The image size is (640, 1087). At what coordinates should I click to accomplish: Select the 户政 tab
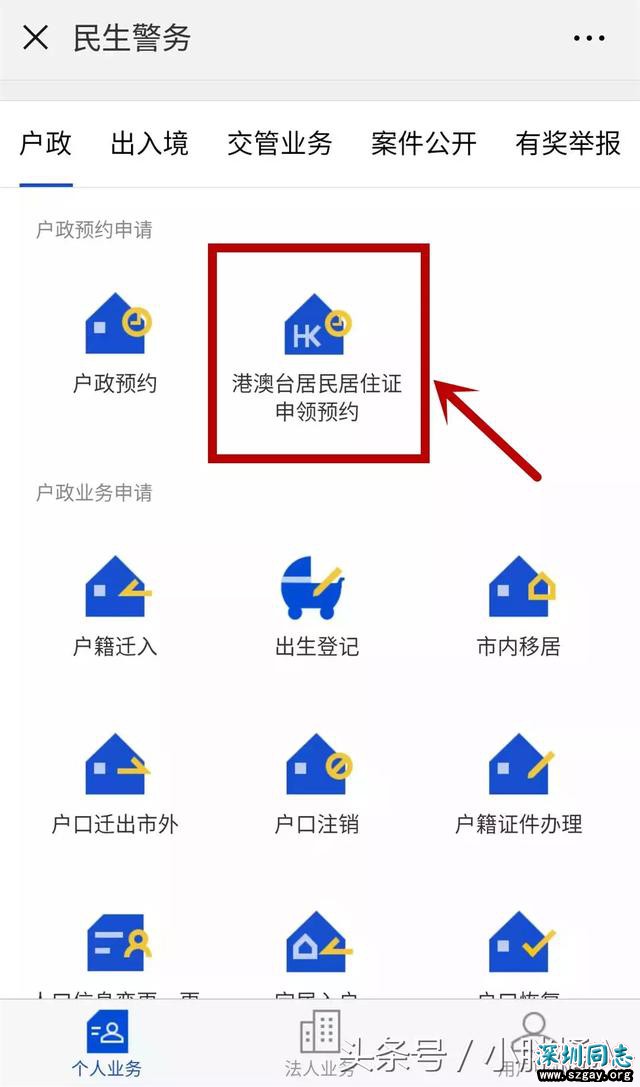[x=46, y=144]
